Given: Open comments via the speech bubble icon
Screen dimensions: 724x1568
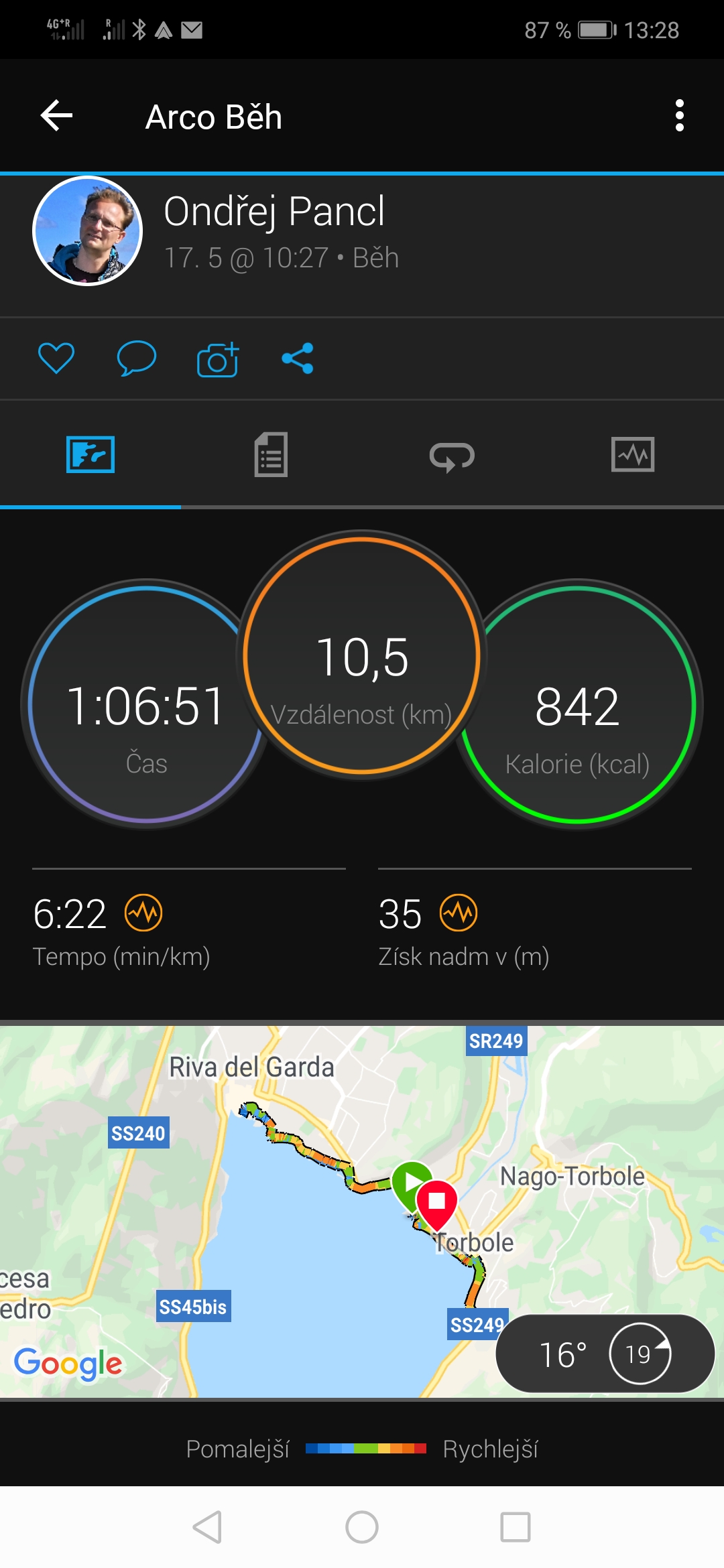Looking at the screenshot, I should (x=137, y=358).
